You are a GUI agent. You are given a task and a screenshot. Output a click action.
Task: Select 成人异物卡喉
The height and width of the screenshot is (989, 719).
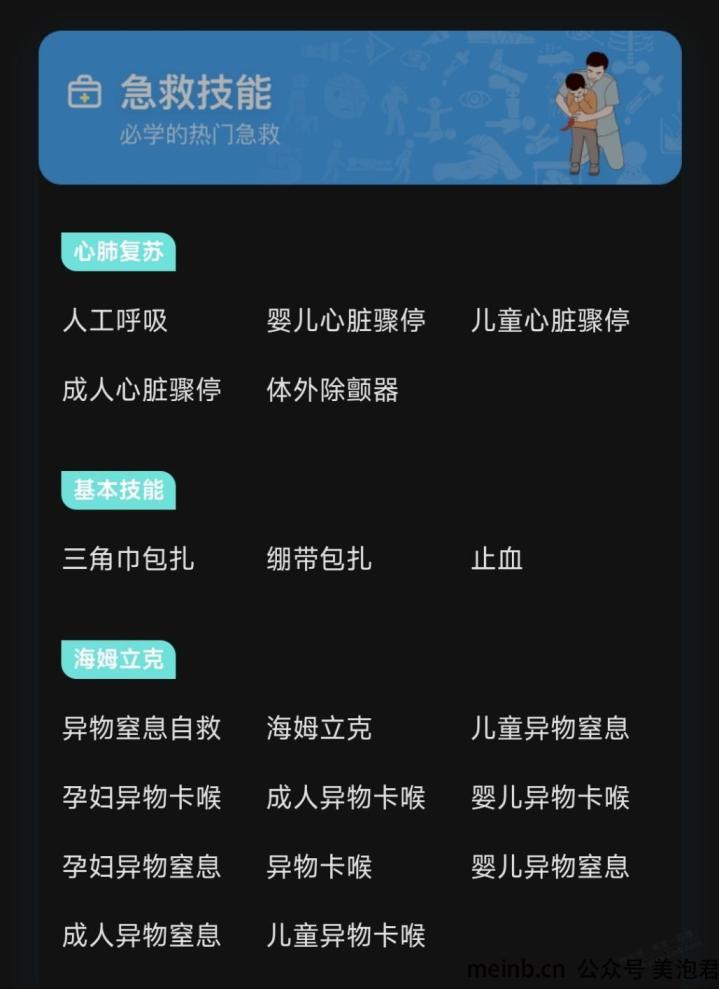coord(345,798)
